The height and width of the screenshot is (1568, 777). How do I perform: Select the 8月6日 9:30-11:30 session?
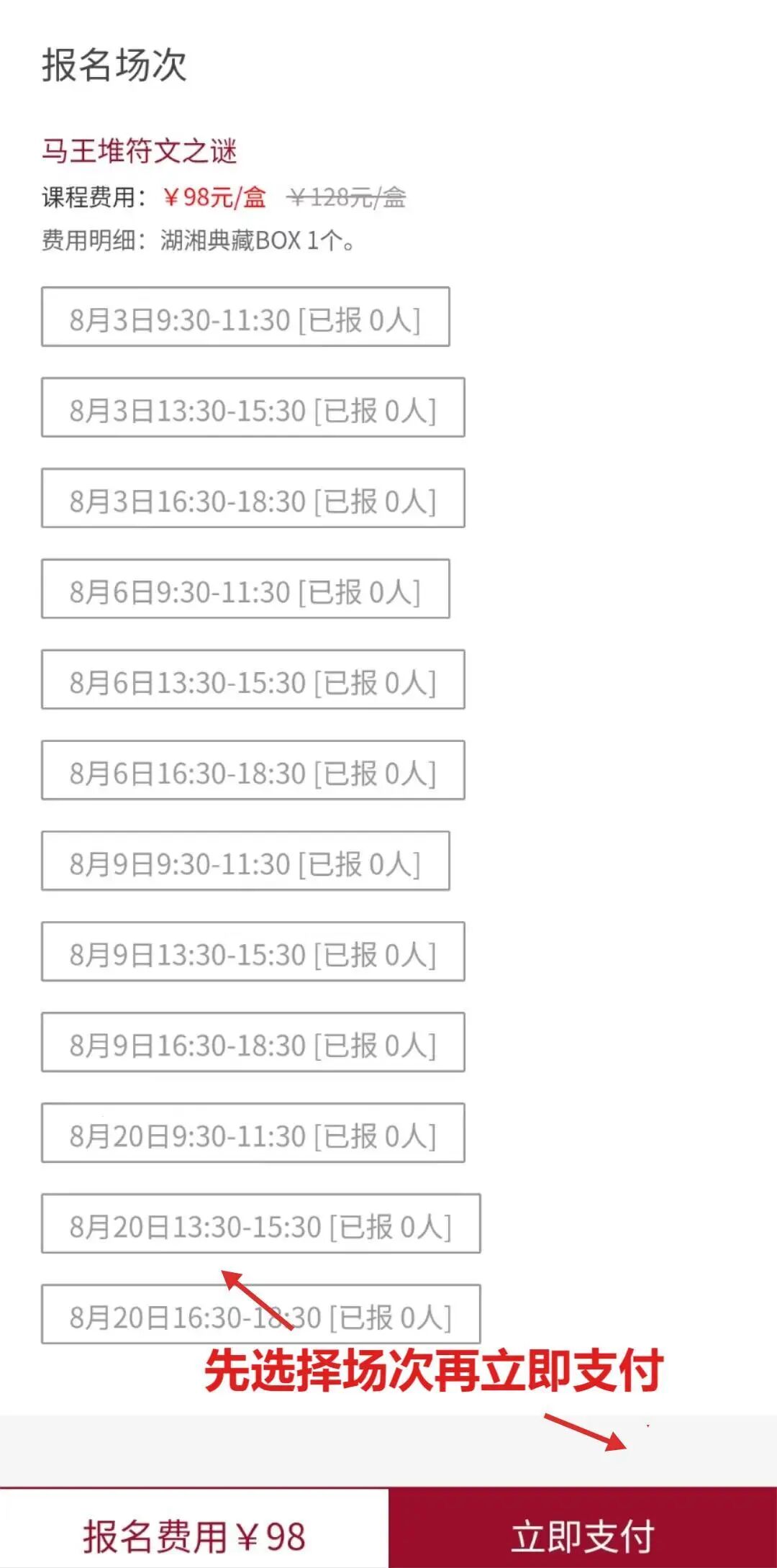pyautogui.click(x=245, y=589)
